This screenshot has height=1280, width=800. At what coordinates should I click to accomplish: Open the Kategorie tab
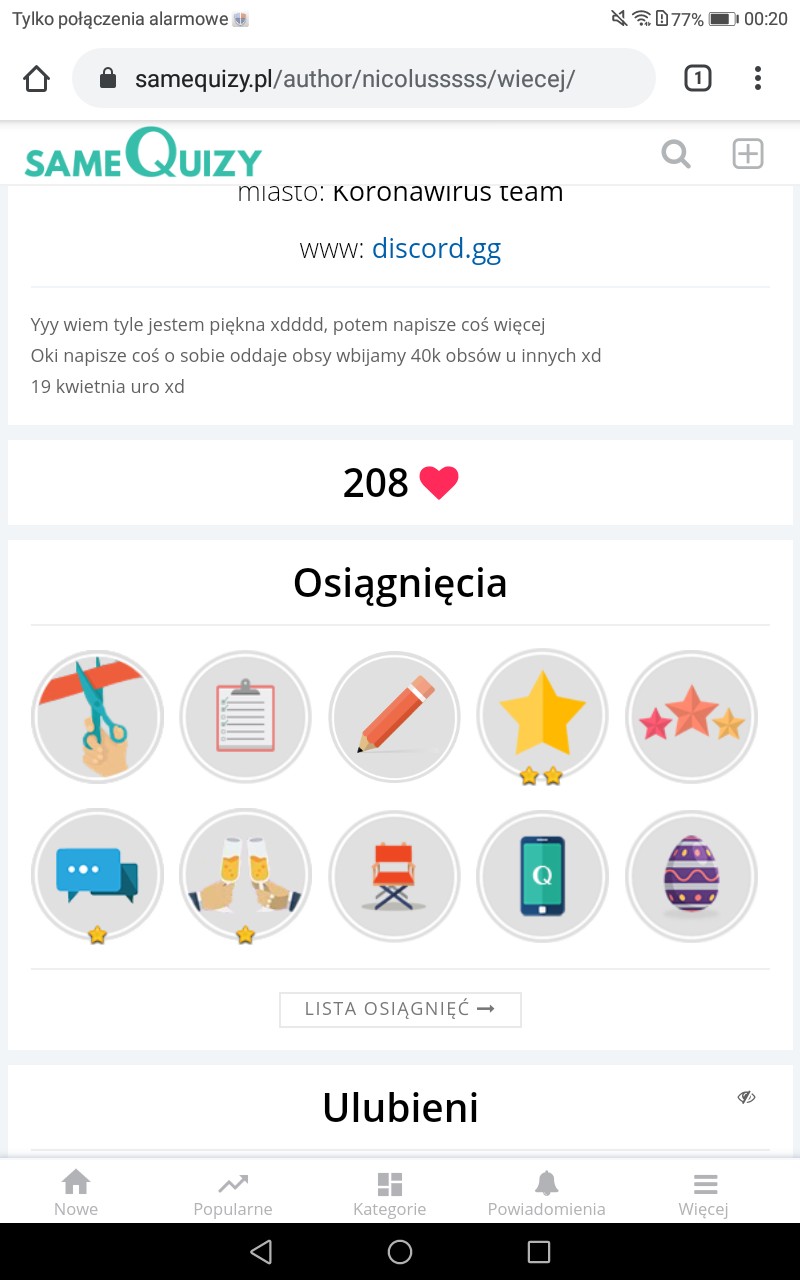pos(390,1194)
